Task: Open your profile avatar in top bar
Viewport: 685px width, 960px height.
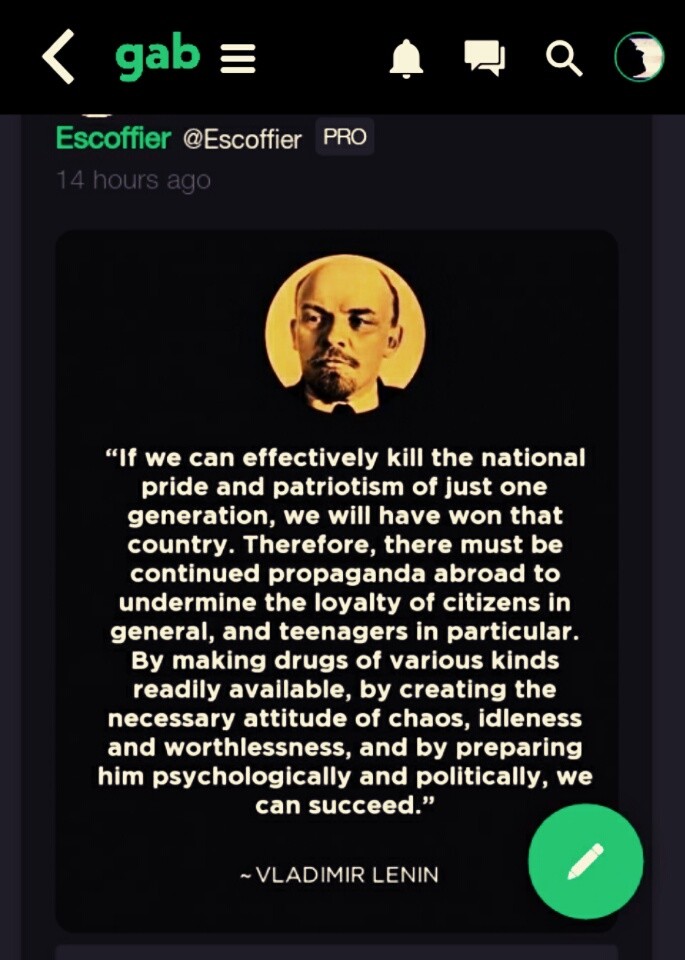Action: [638, 57]
